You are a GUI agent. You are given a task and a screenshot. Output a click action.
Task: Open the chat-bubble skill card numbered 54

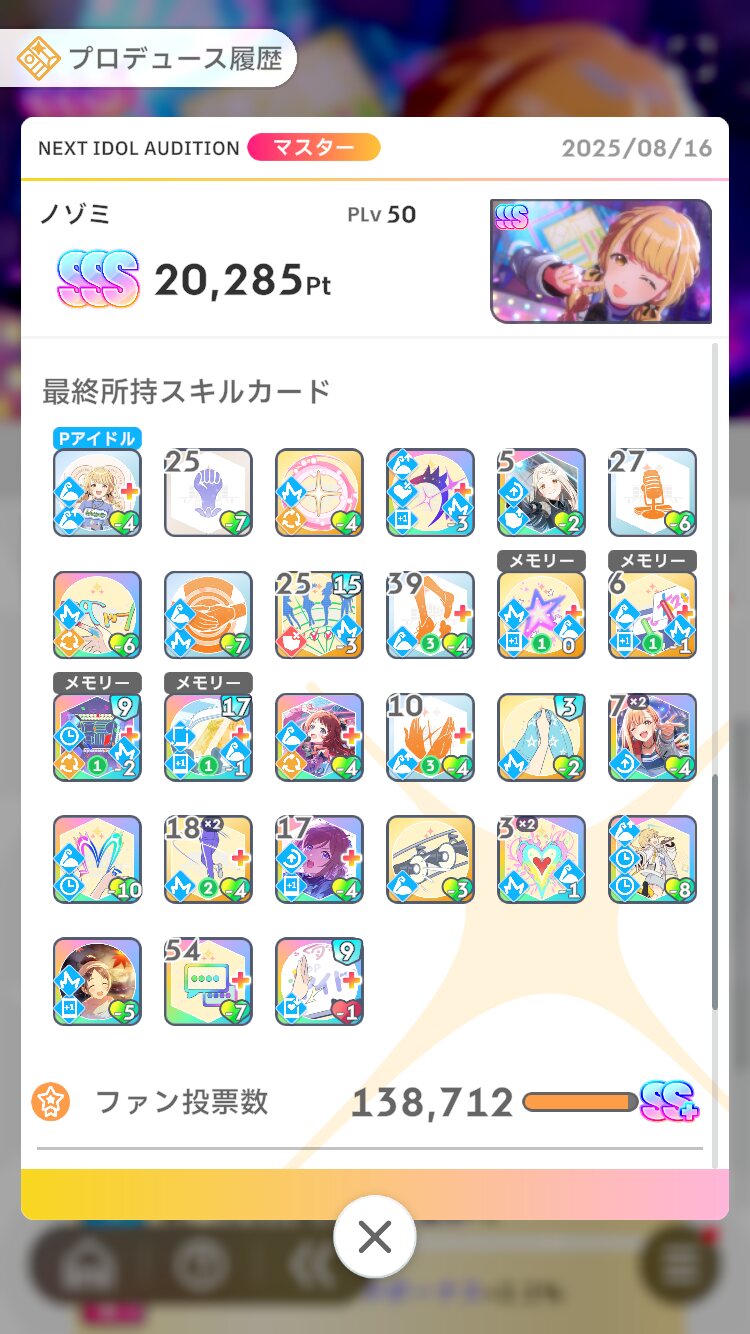pyautogui.click(x=208, y=981)
